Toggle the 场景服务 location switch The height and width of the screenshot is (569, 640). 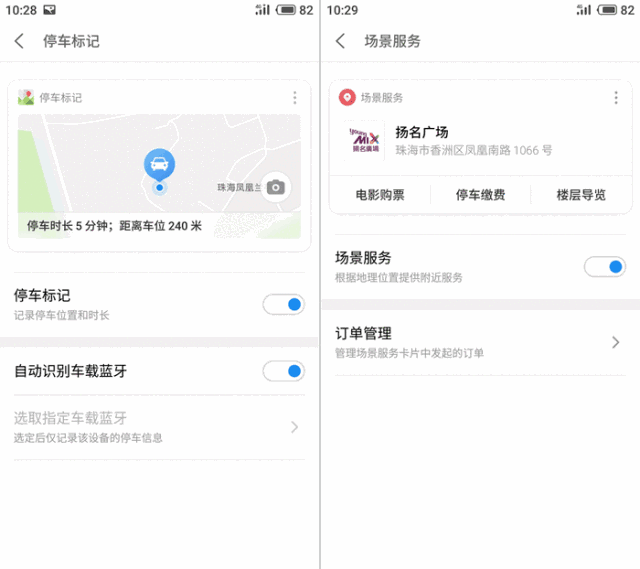pos(604,267)
